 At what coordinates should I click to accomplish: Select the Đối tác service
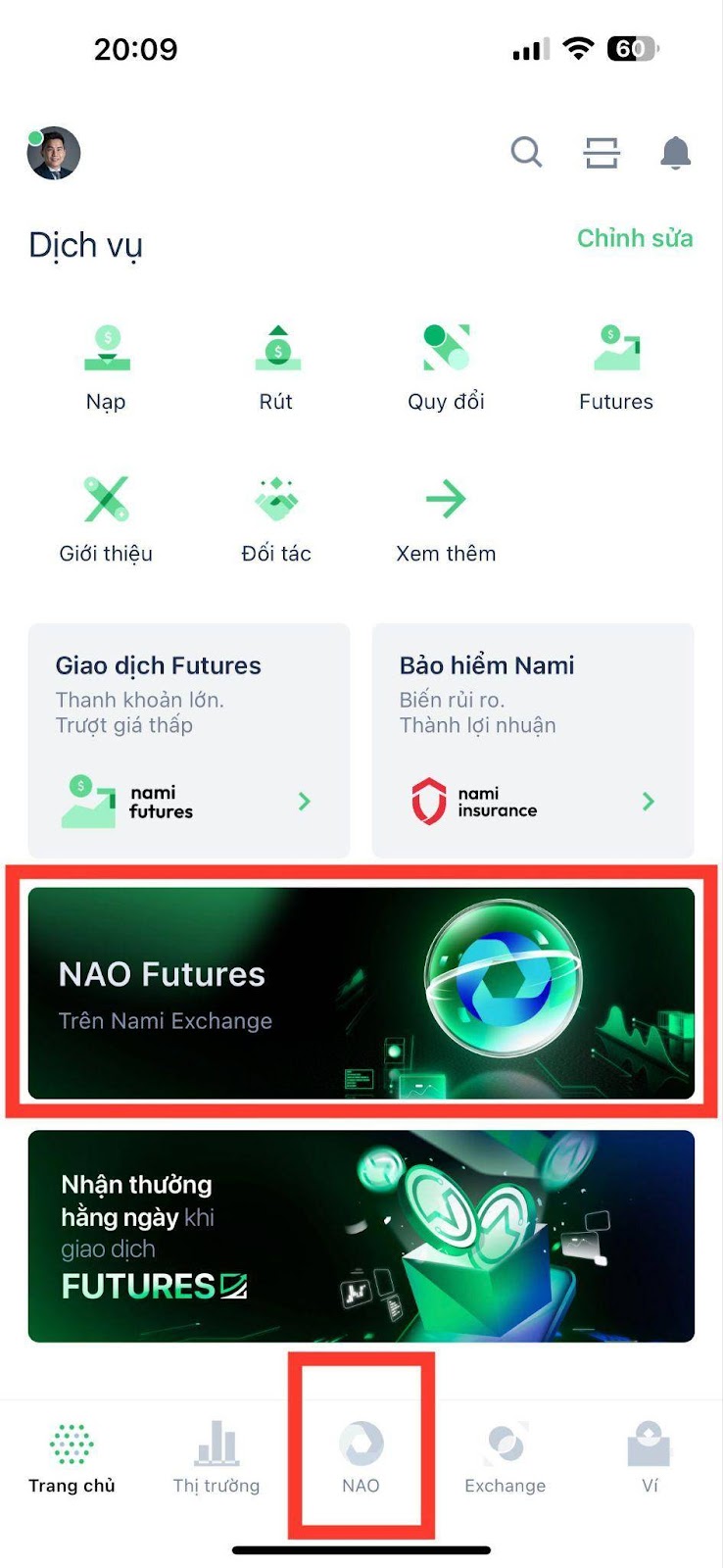[276, 520]
